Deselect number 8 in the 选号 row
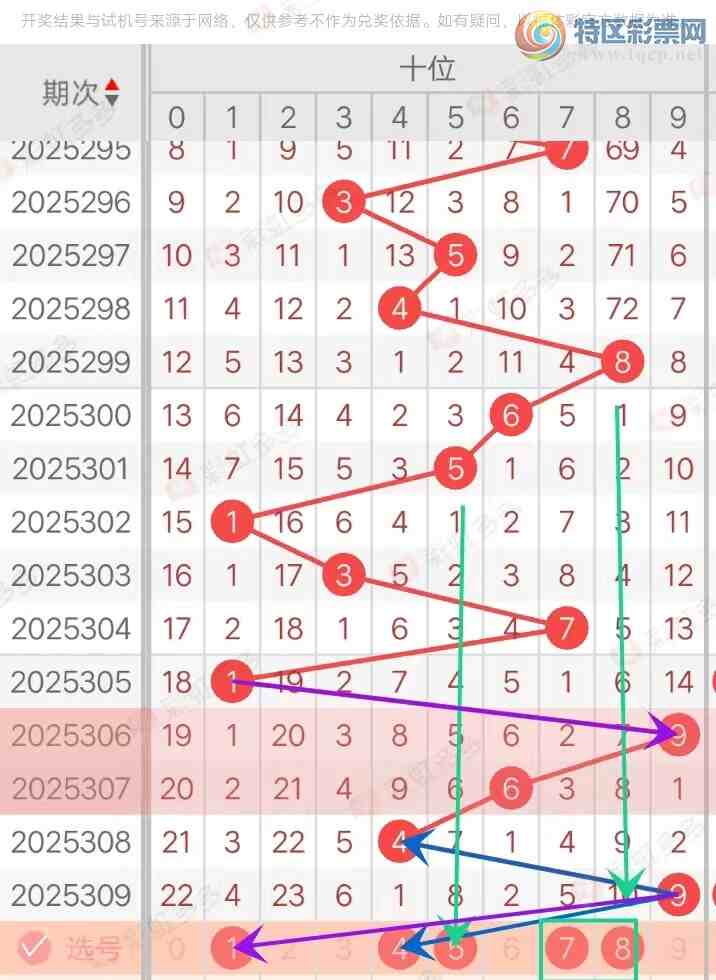716x980 pixels. [622, 947]
